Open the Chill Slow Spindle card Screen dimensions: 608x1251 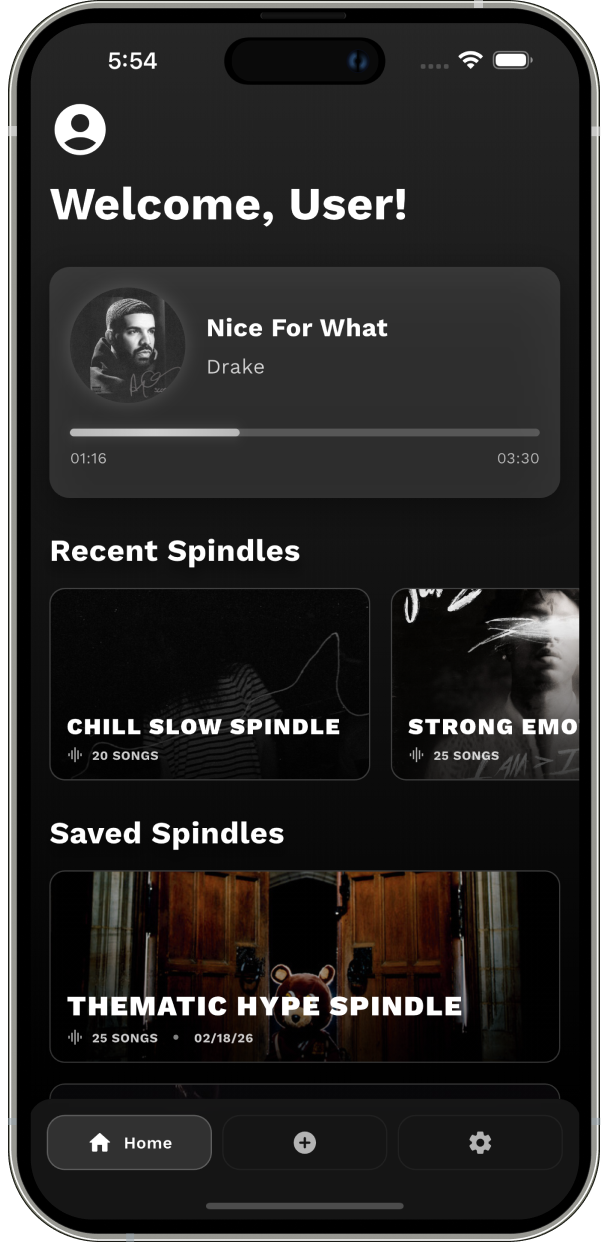[209, 684]
